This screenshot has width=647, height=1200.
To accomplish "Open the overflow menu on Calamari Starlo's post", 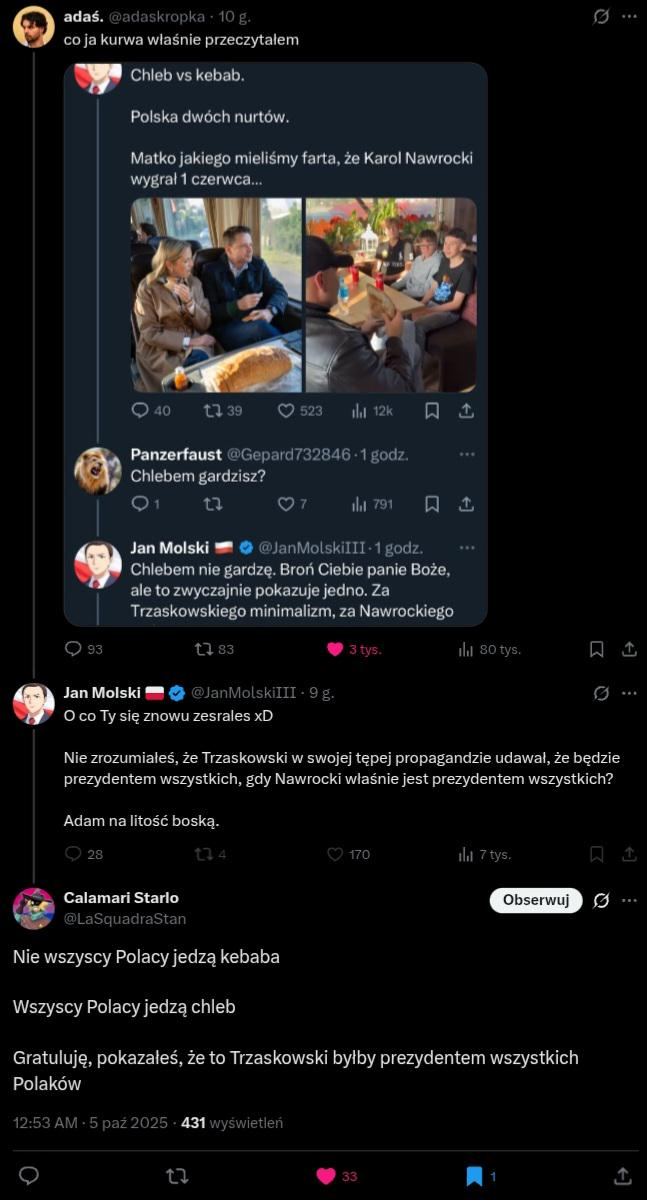I will 629,900.
